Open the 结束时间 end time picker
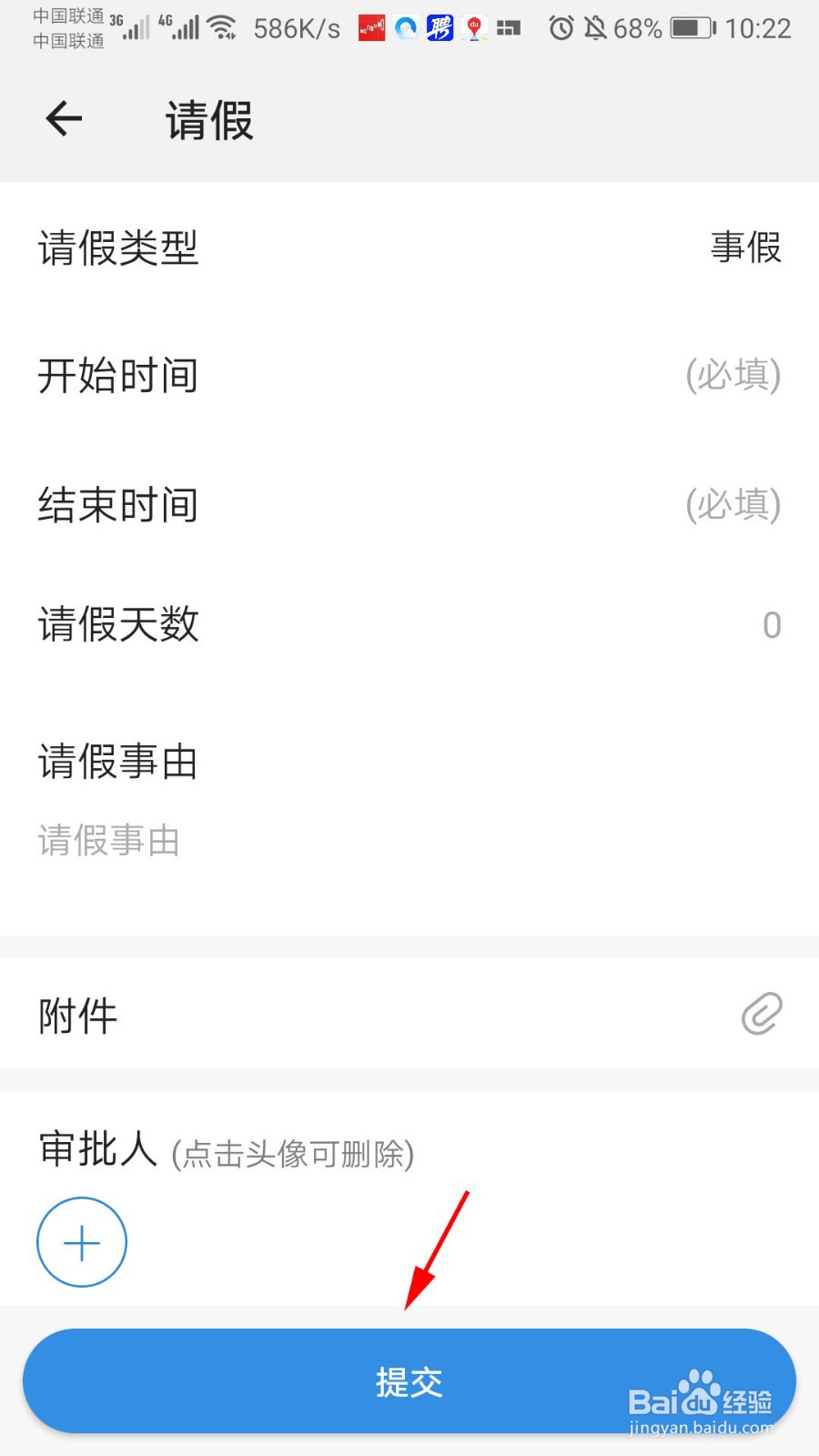This screenshot has height=1456, width=819. coord(409,504)
